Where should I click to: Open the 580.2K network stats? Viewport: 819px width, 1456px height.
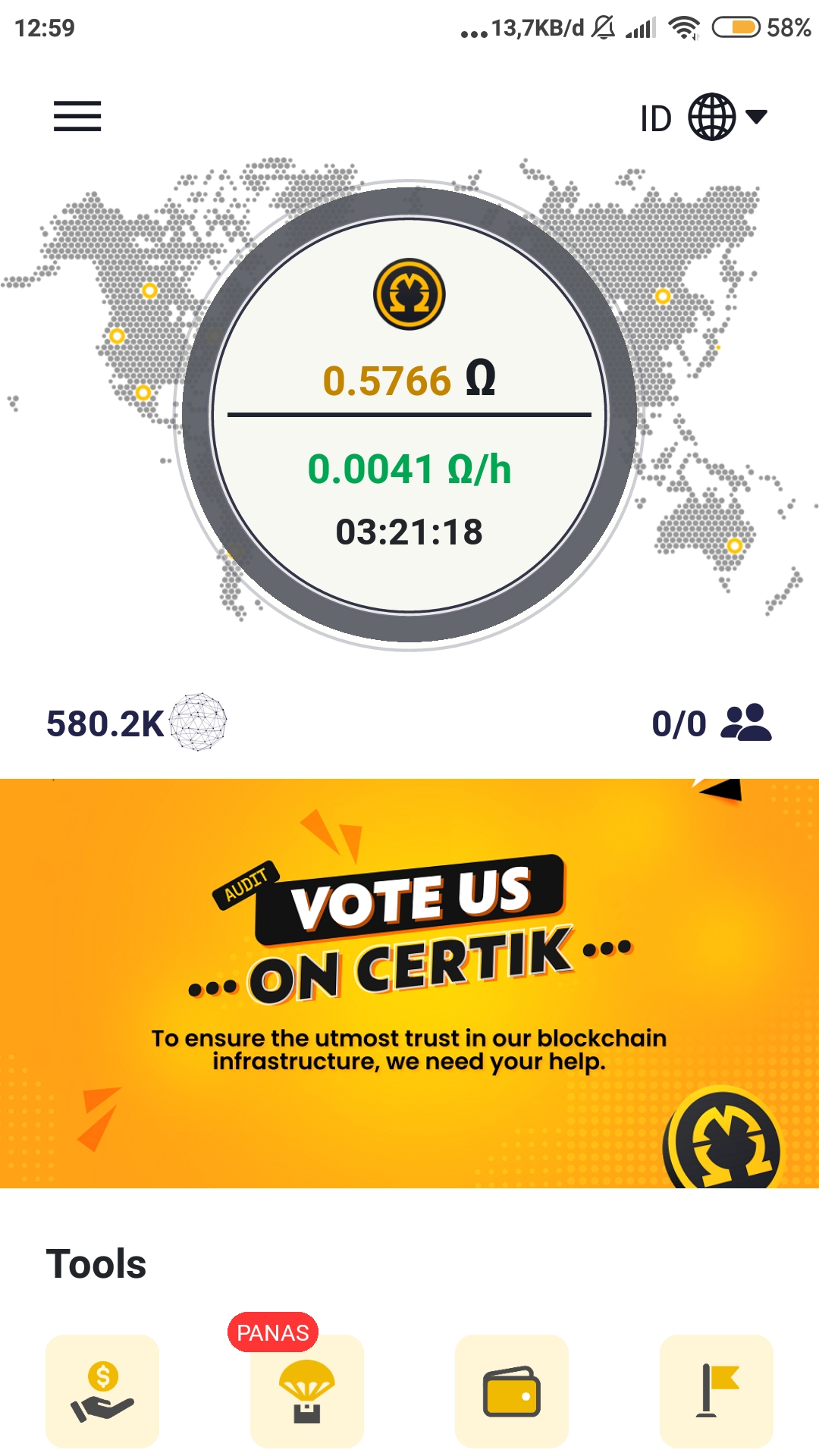[x=136, y=722]
